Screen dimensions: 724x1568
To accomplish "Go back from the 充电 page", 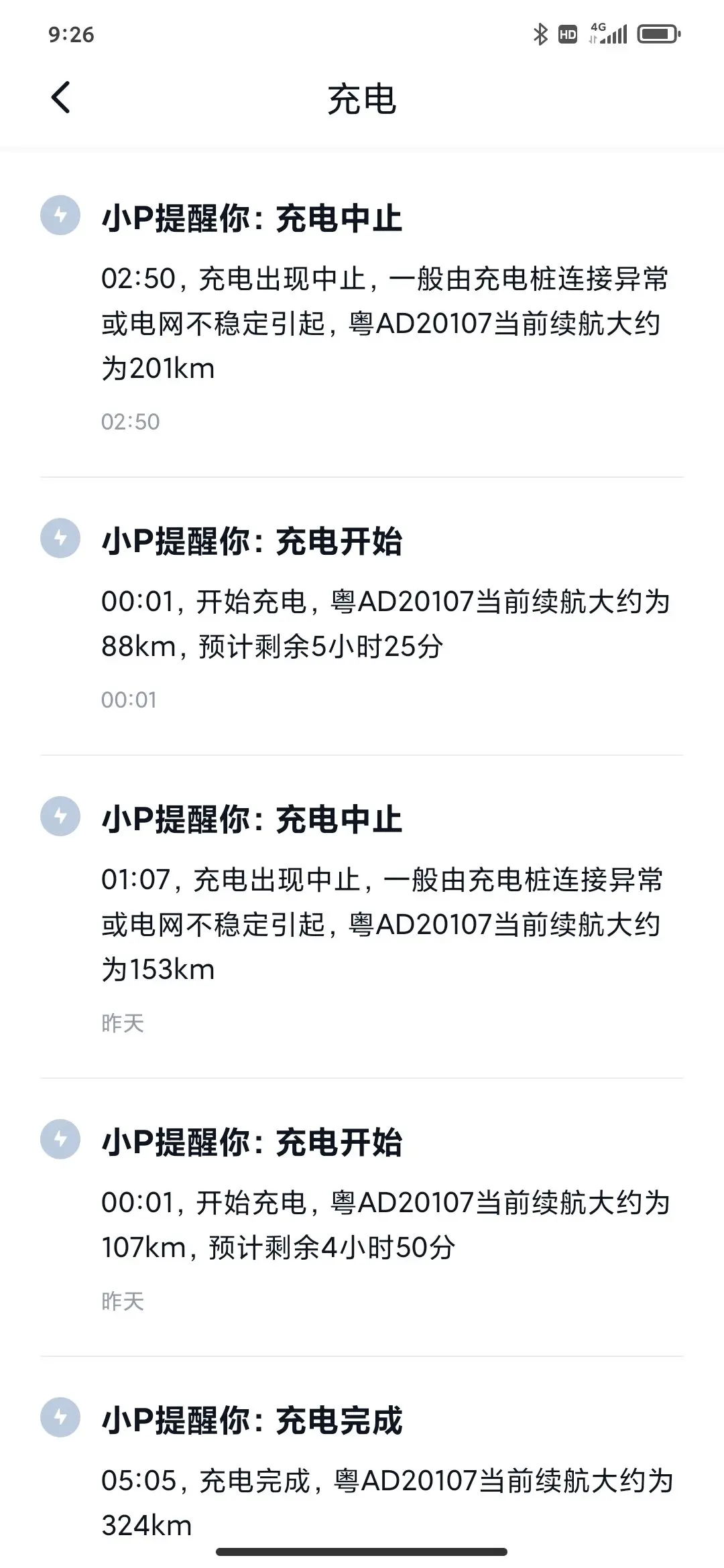I will pos(61,98).
